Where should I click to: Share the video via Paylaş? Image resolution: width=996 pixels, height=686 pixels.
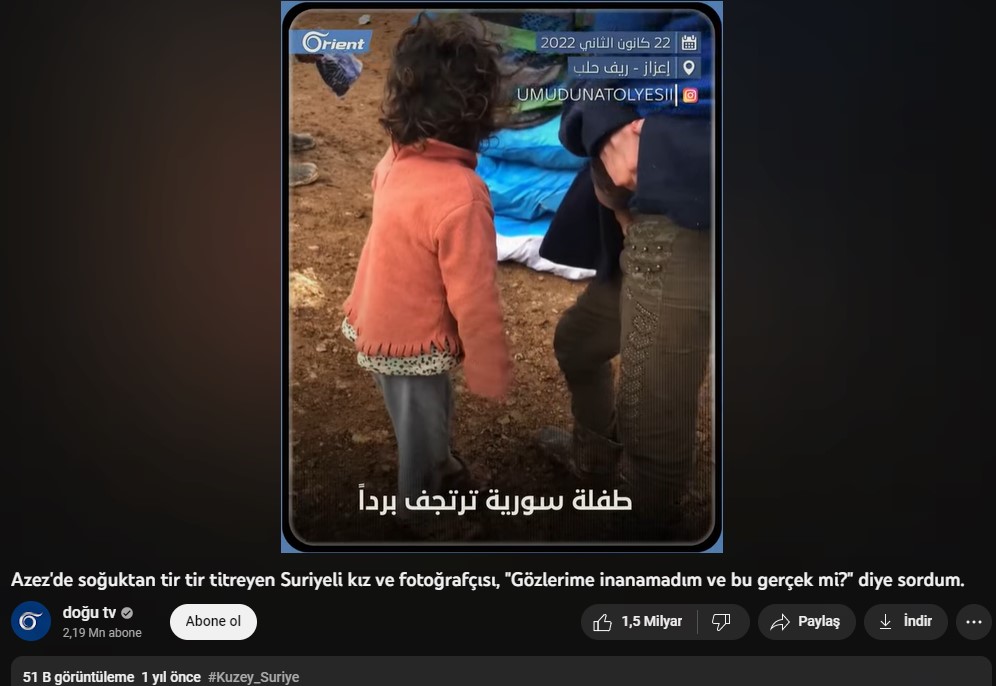(806, 622)
